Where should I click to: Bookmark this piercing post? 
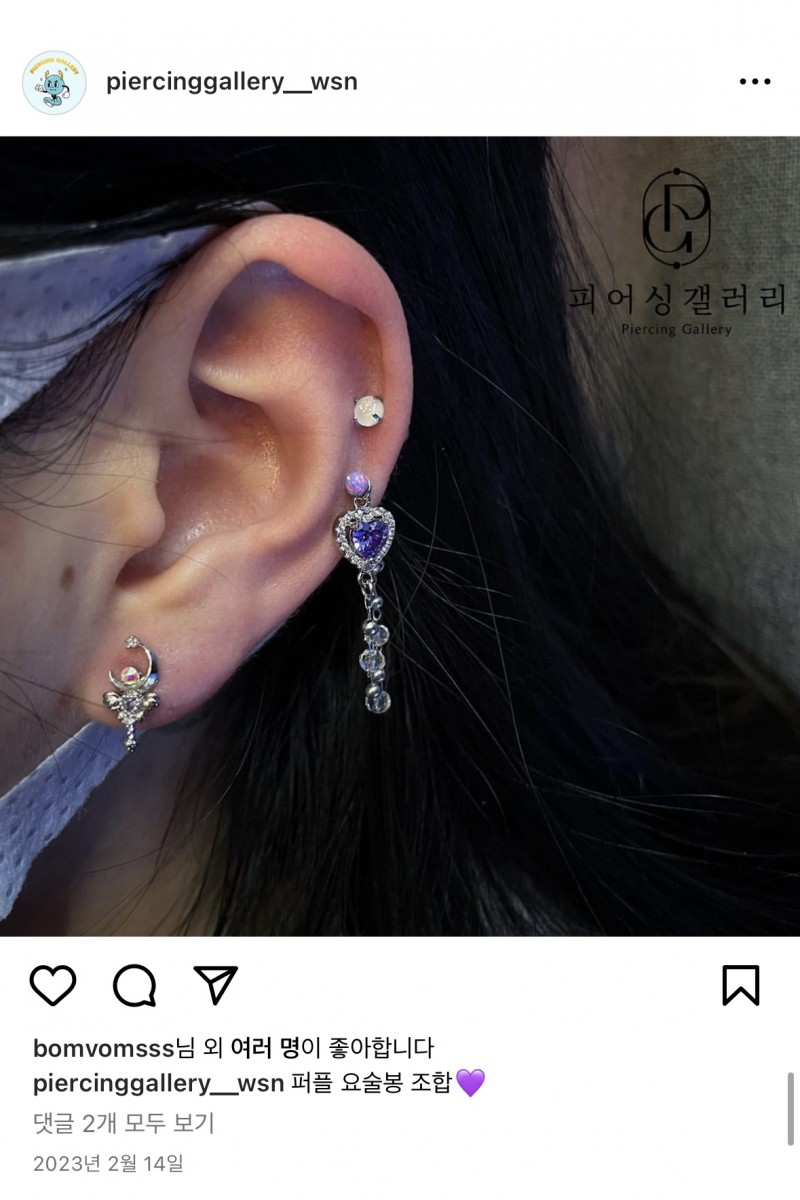[x=740, y=986]
